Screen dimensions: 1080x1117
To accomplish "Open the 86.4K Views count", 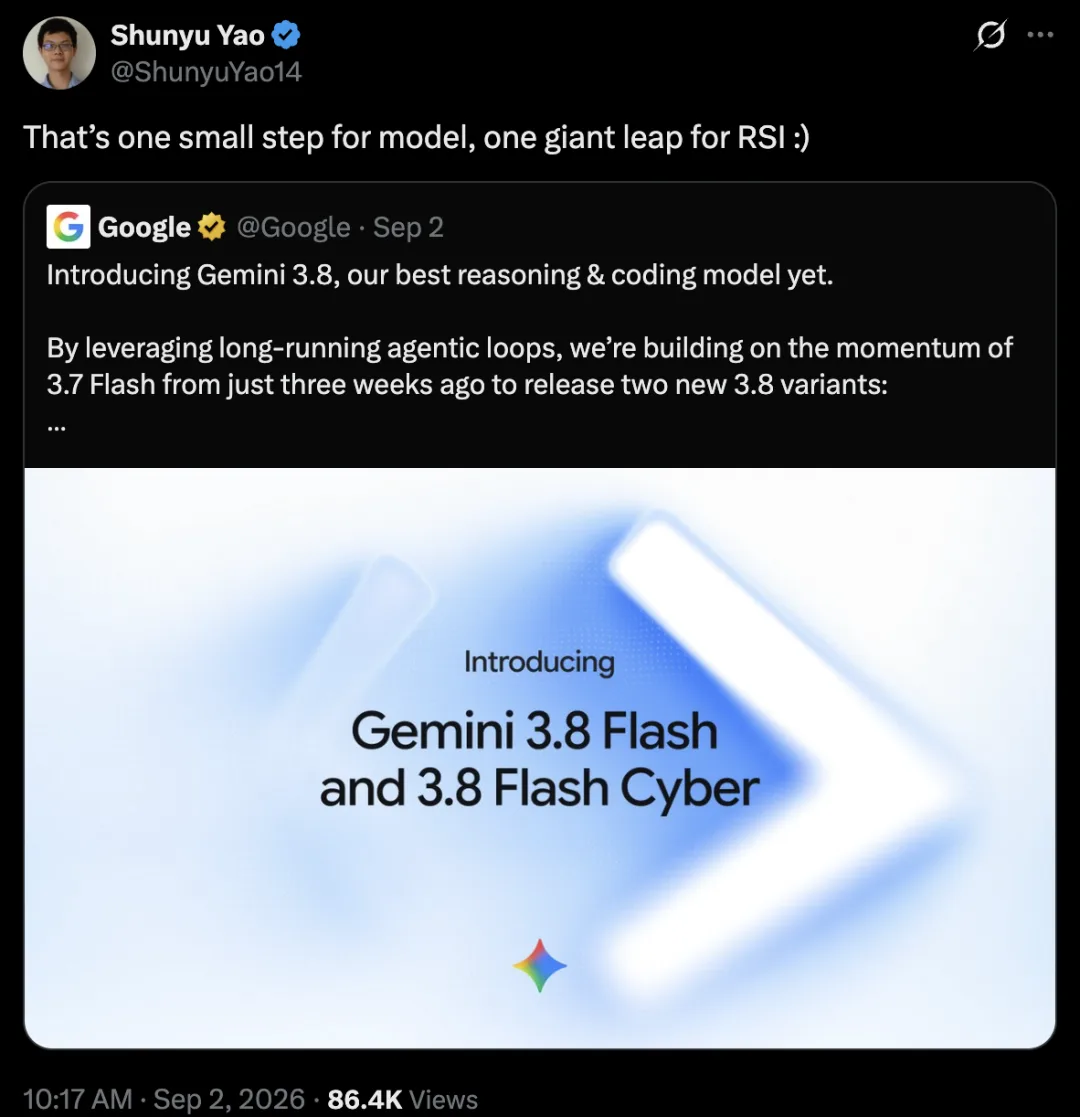I will coord(403,1098).
